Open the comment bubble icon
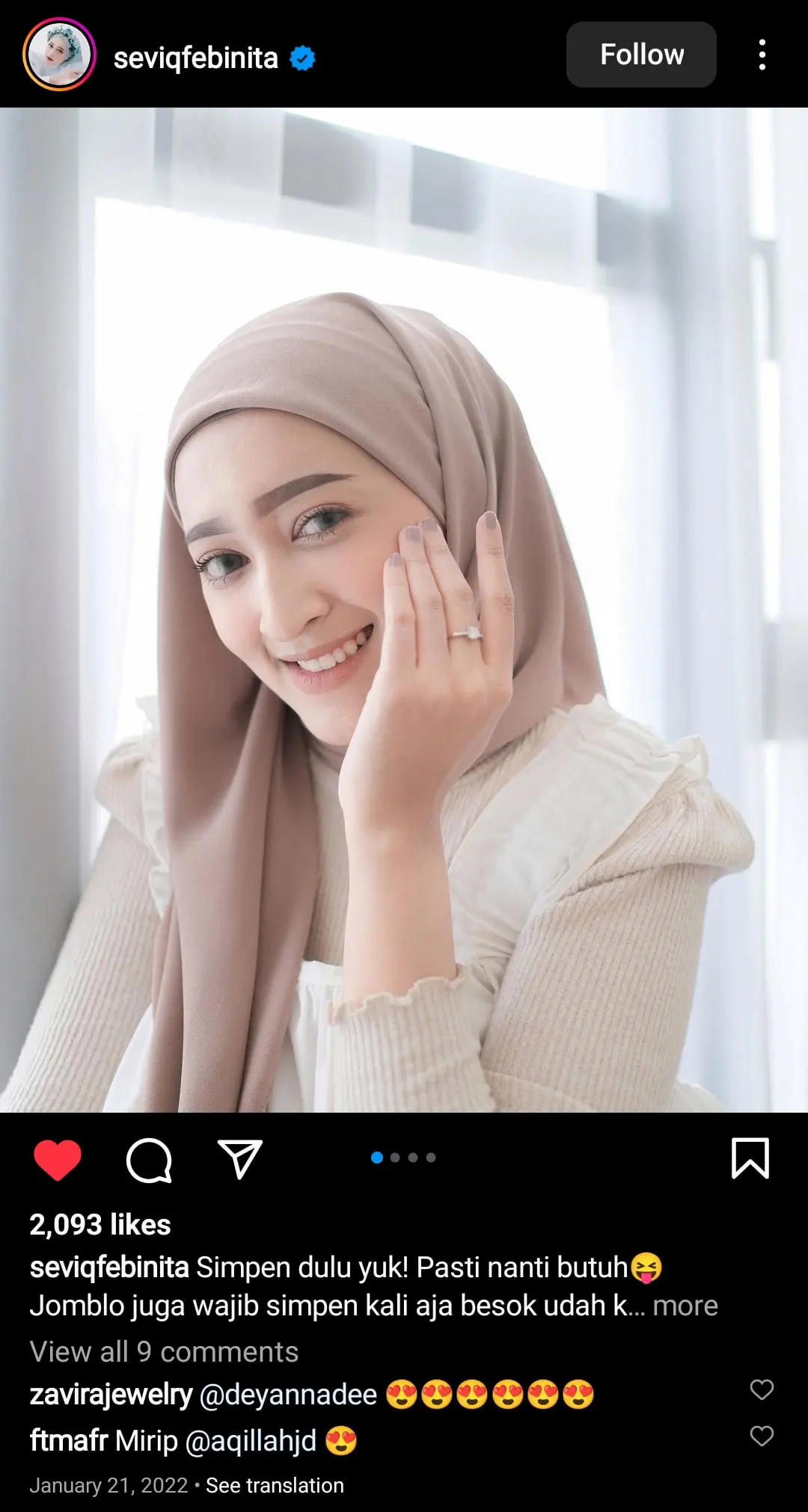The height and width of the screenshot is (1512, 808). pyautogui.click(x=149, y=1160)
